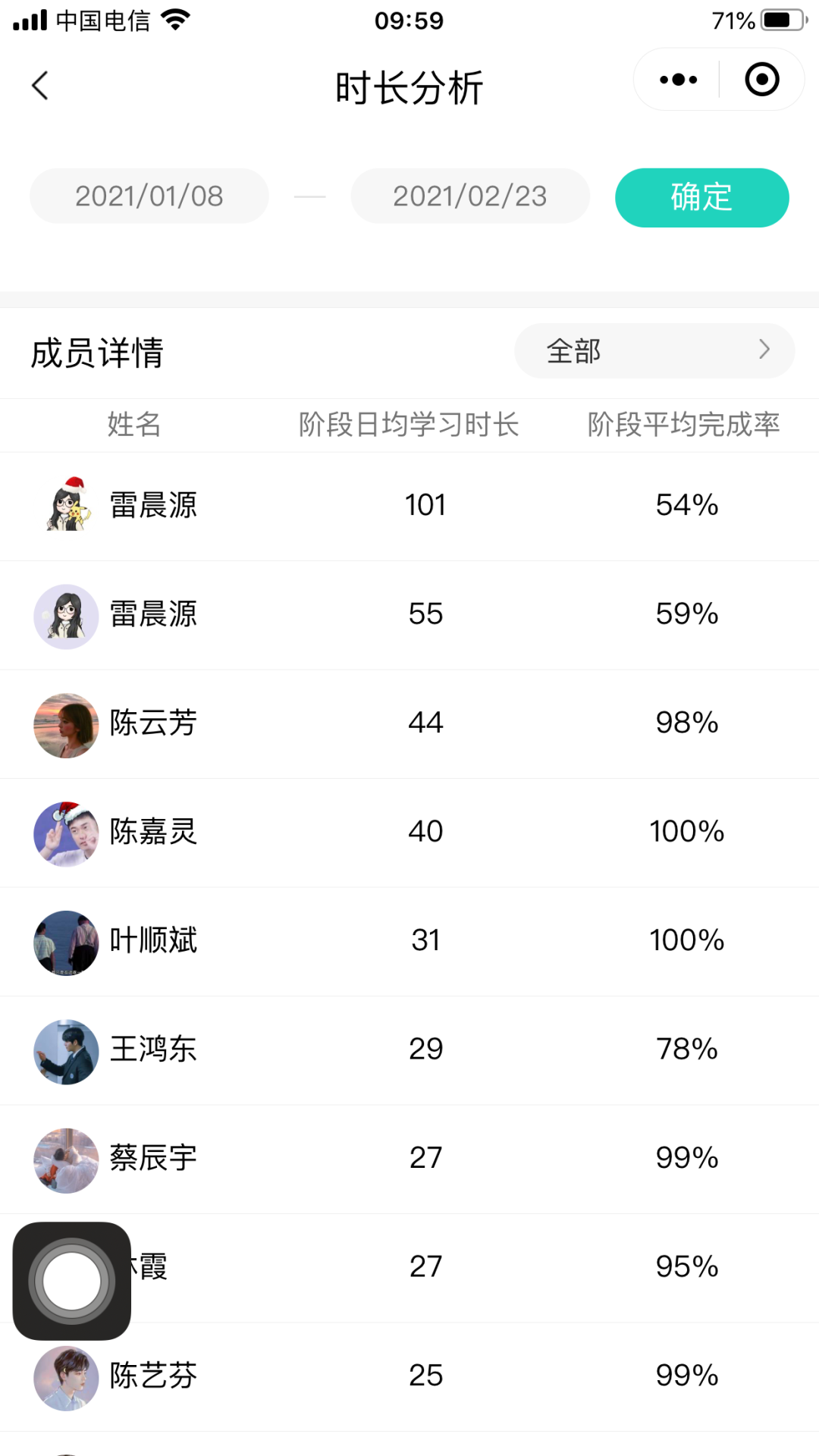Open the mini program three-dot menu

(678, 80)
